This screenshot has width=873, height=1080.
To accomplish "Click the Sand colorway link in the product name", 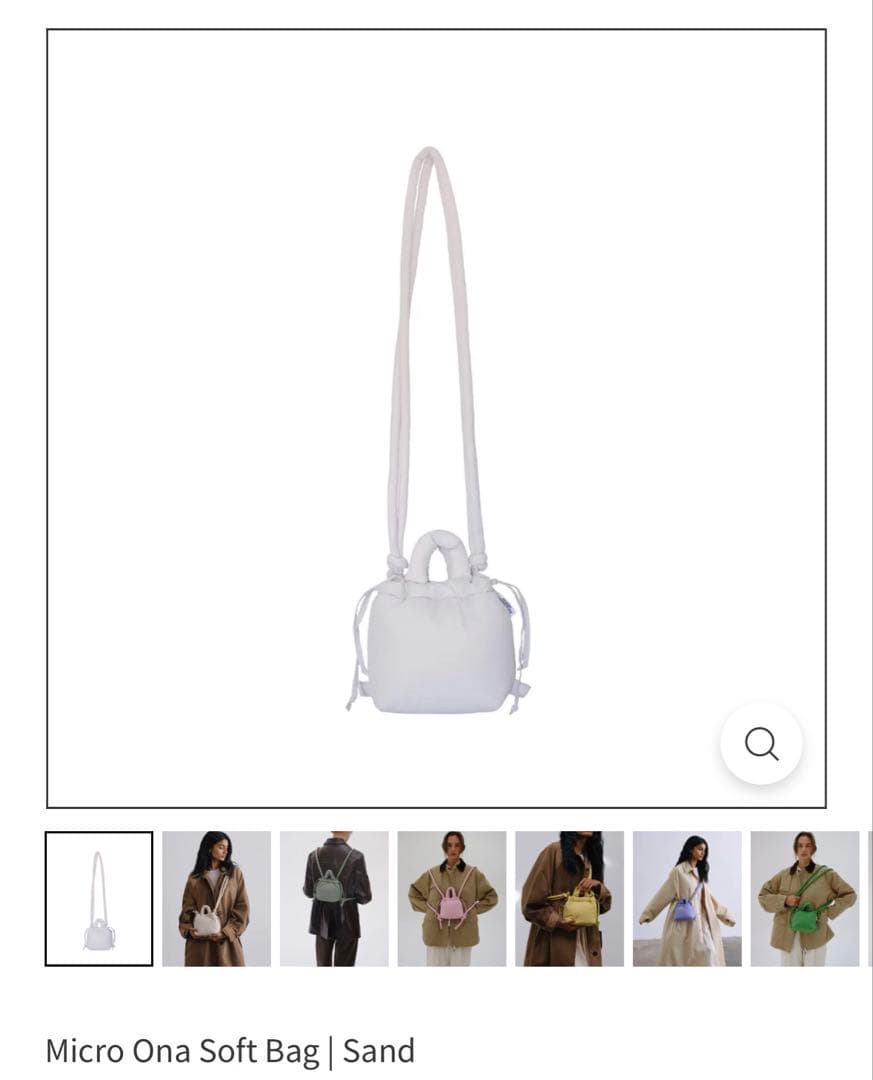I will [378, 1051].
